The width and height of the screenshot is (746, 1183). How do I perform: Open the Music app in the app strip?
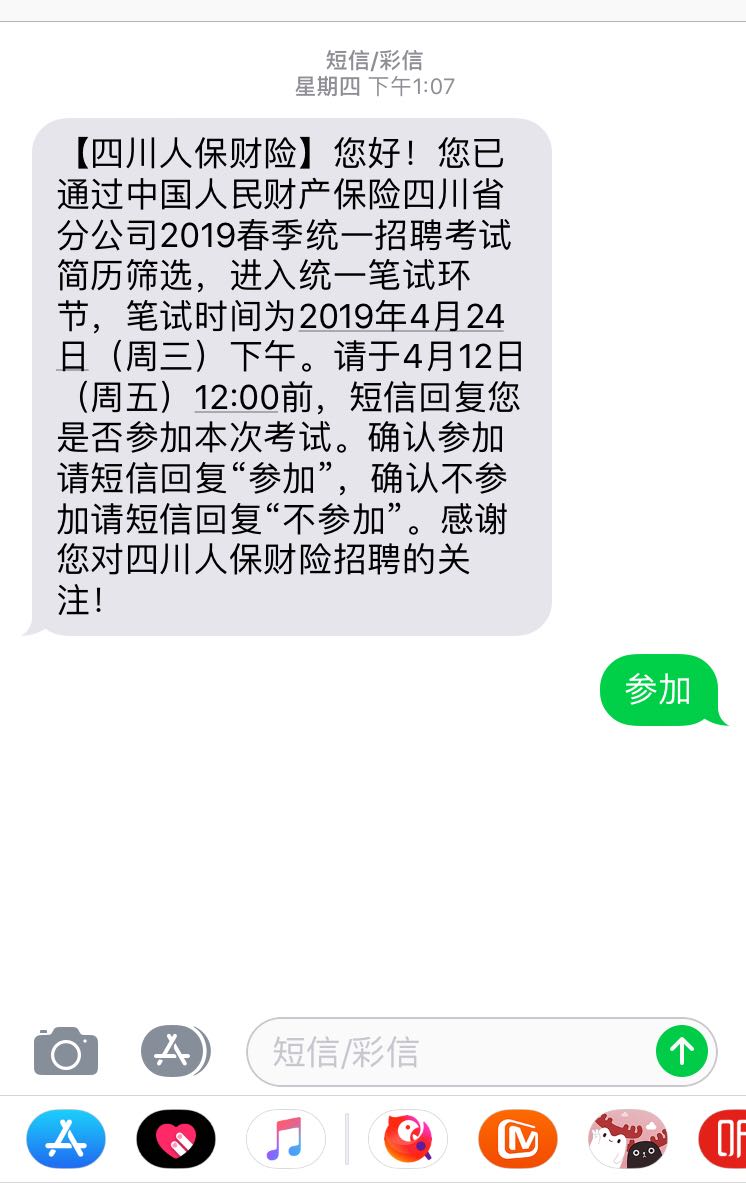(286, 1138)
